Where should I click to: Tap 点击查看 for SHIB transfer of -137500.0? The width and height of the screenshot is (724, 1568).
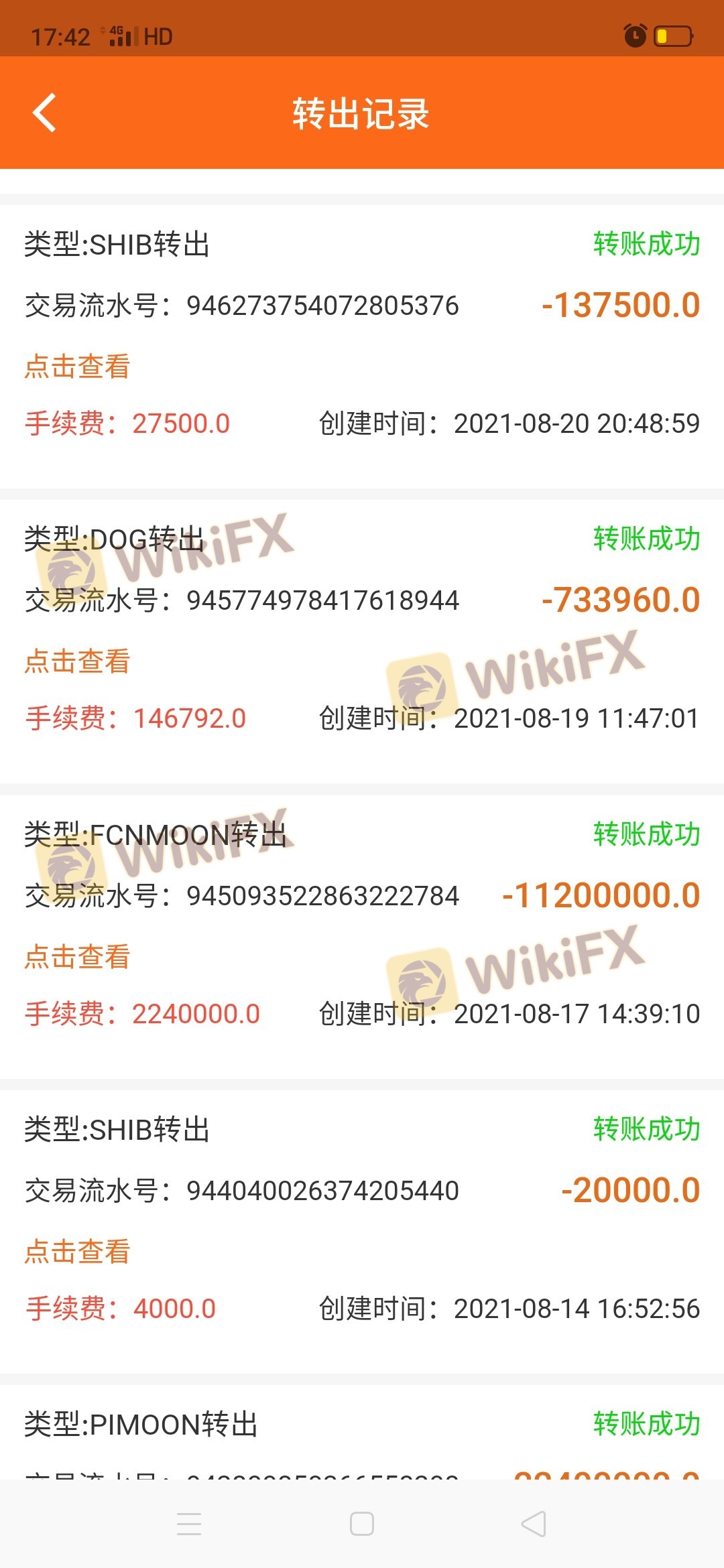click(x=78, y=367)
